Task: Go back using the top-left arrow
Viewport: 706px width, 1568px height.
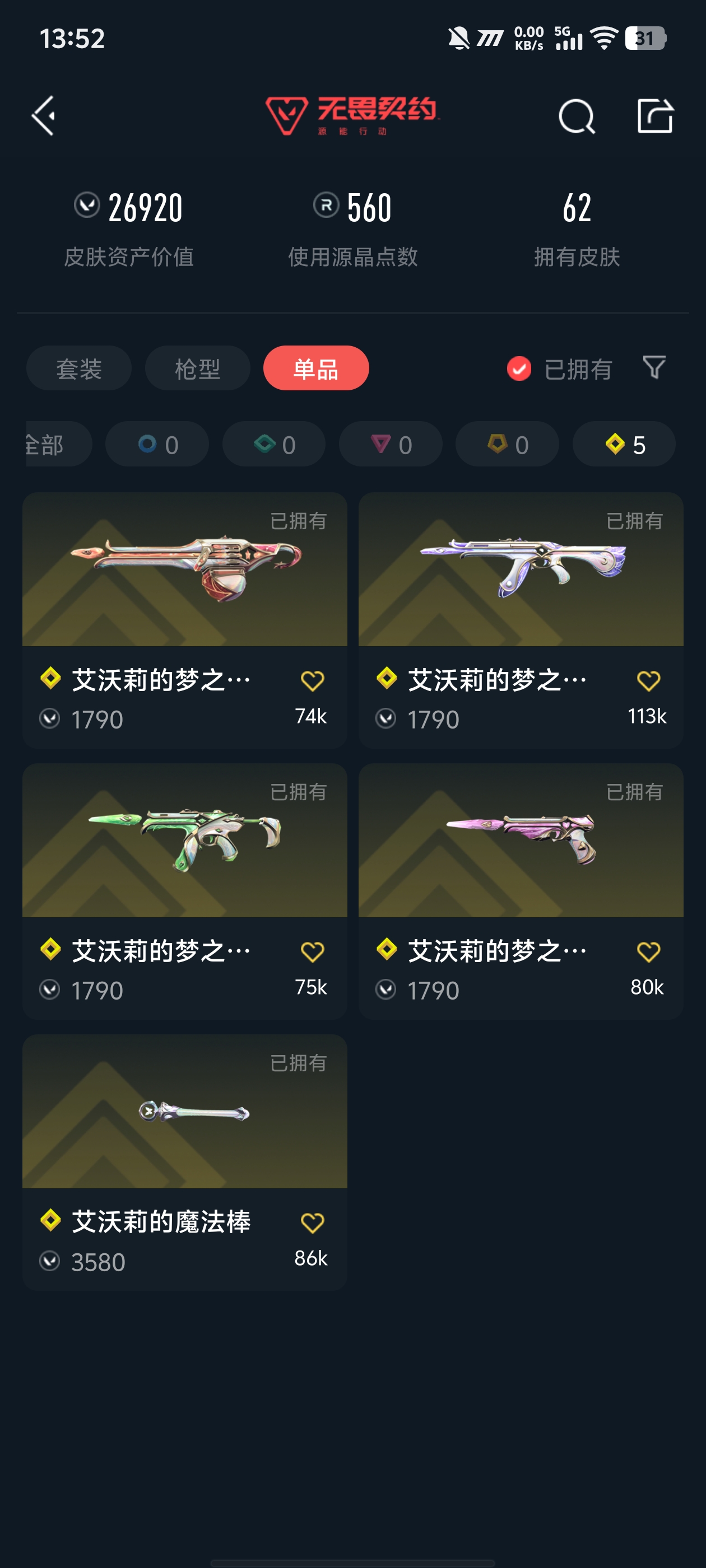Action: click(x=44, y=116)
